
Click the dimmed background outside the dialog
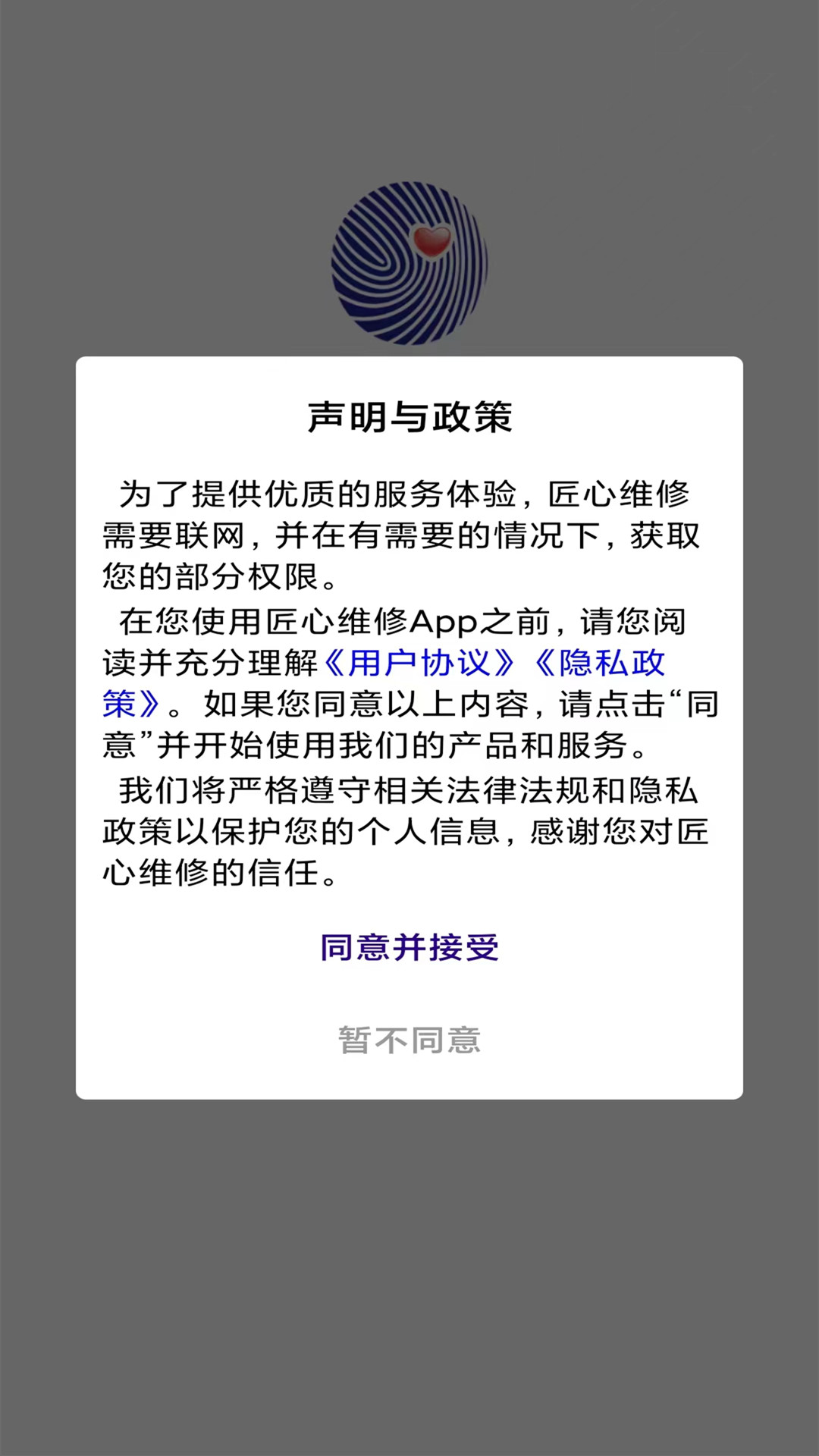[x=409, y=1289]
